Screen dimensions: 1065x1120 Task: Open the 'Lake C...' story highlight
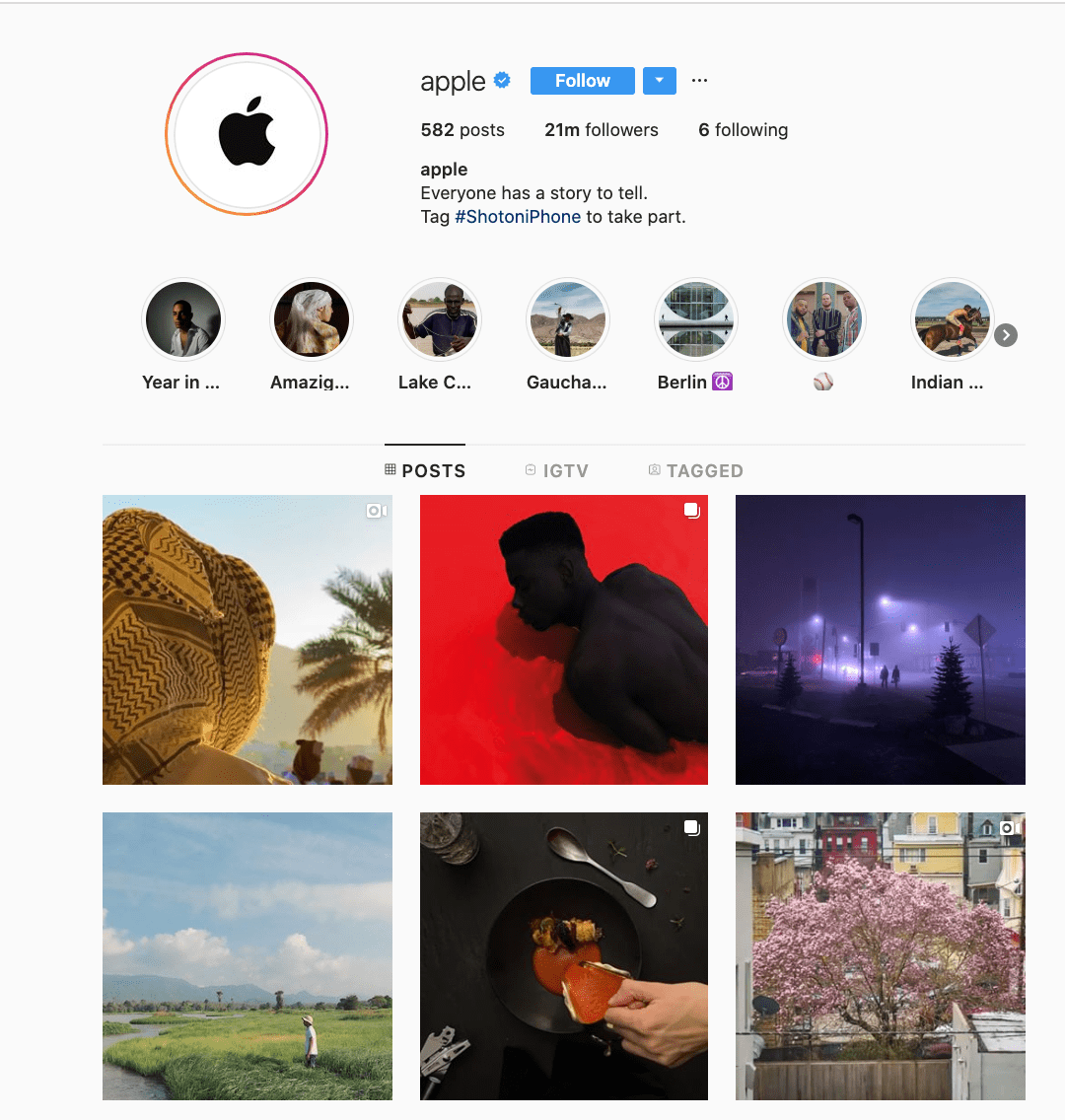tap(439, 320)
